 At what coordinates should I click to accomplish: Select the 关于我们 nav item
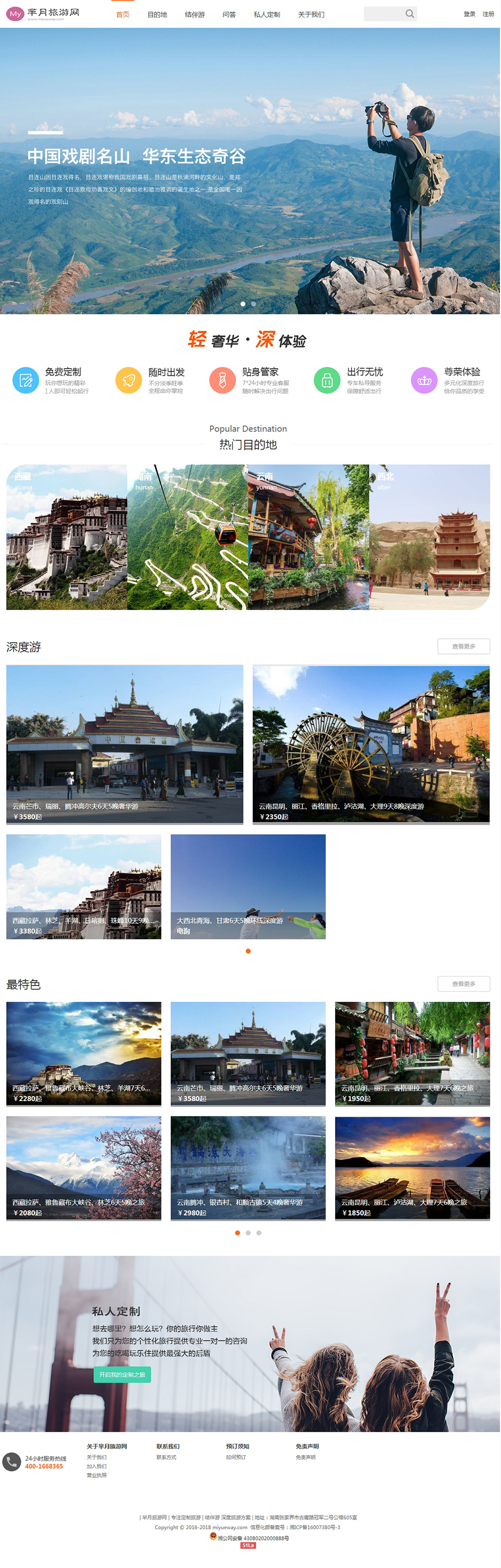[x=311, y=15]
